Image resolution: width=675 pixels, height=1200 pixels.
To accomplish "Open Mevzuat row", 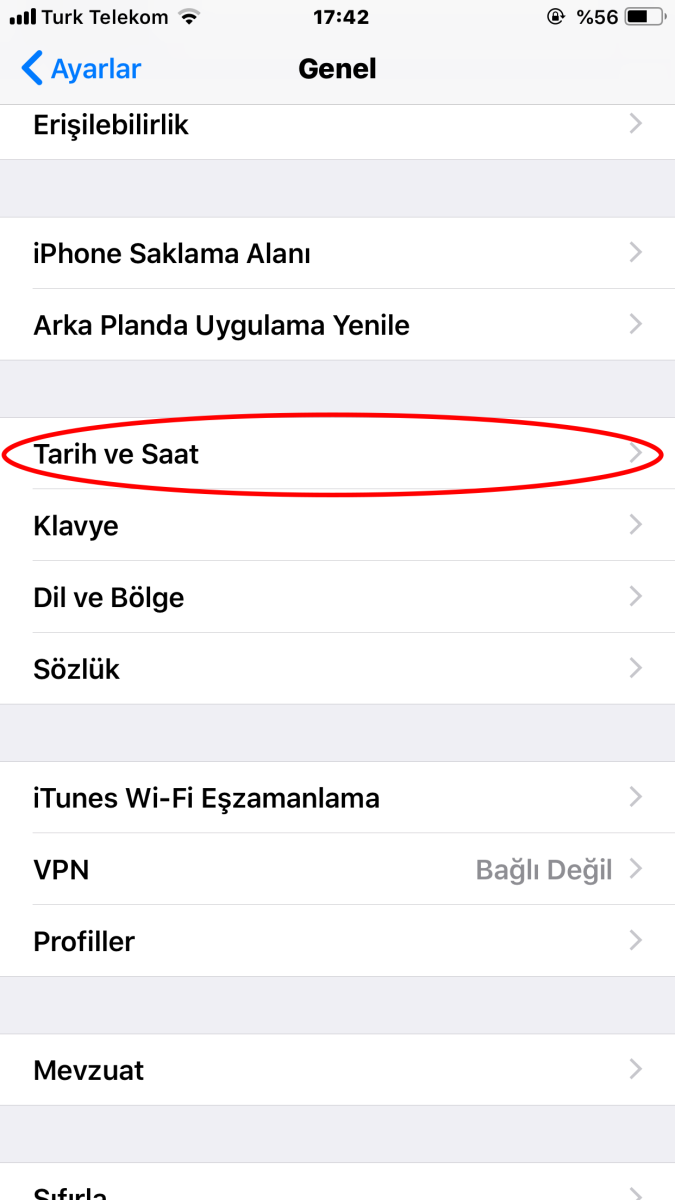I will pyautogui.click(x=337, y=1070).
